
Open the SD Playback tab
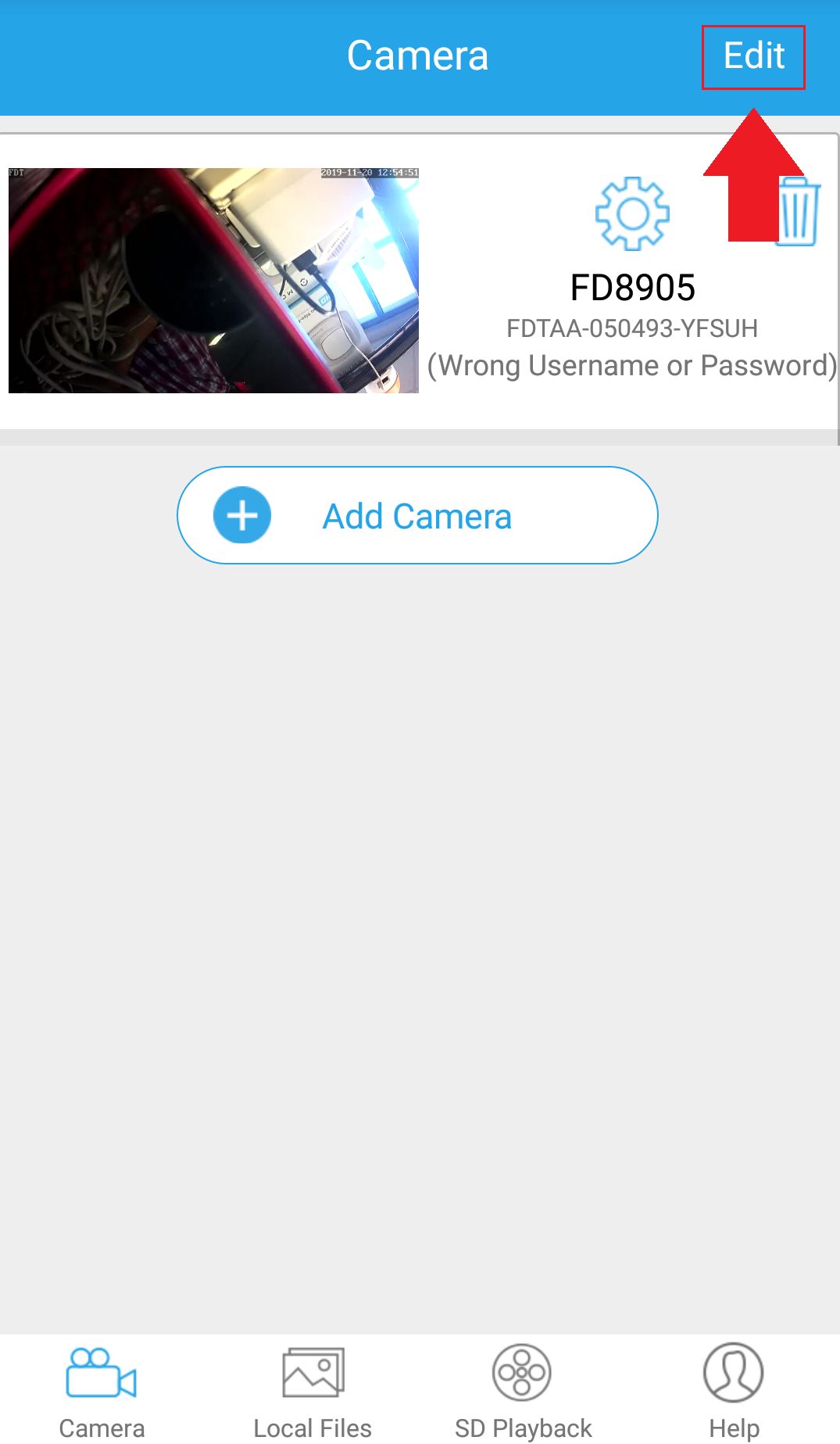[523, 1391]
